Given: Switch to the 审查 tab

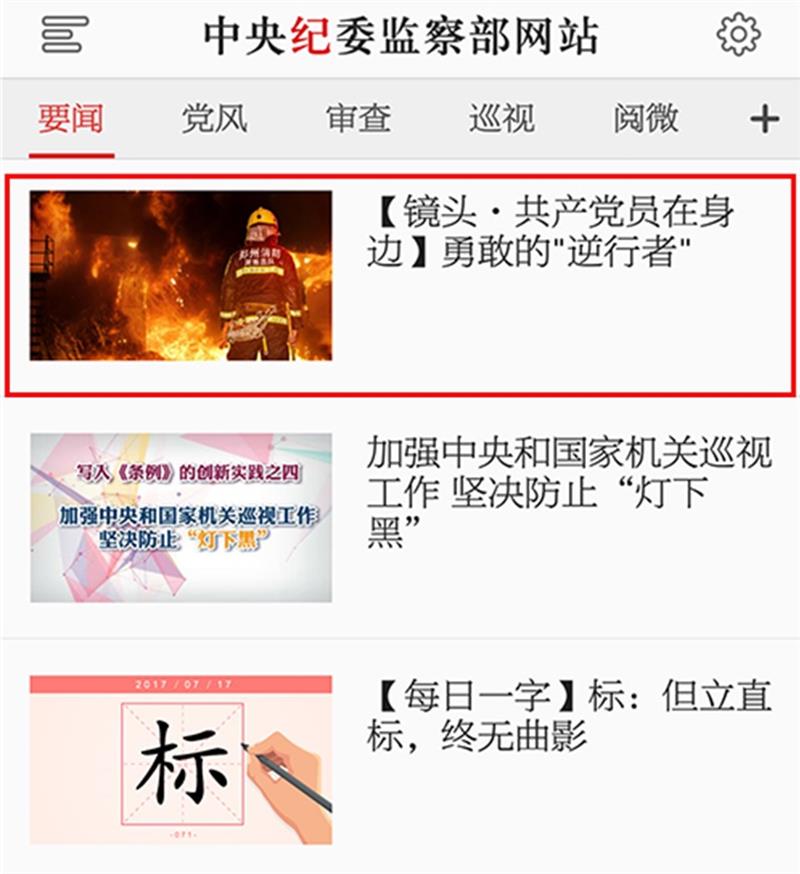Looking at the screenshot, I should [x=358, y=119].
